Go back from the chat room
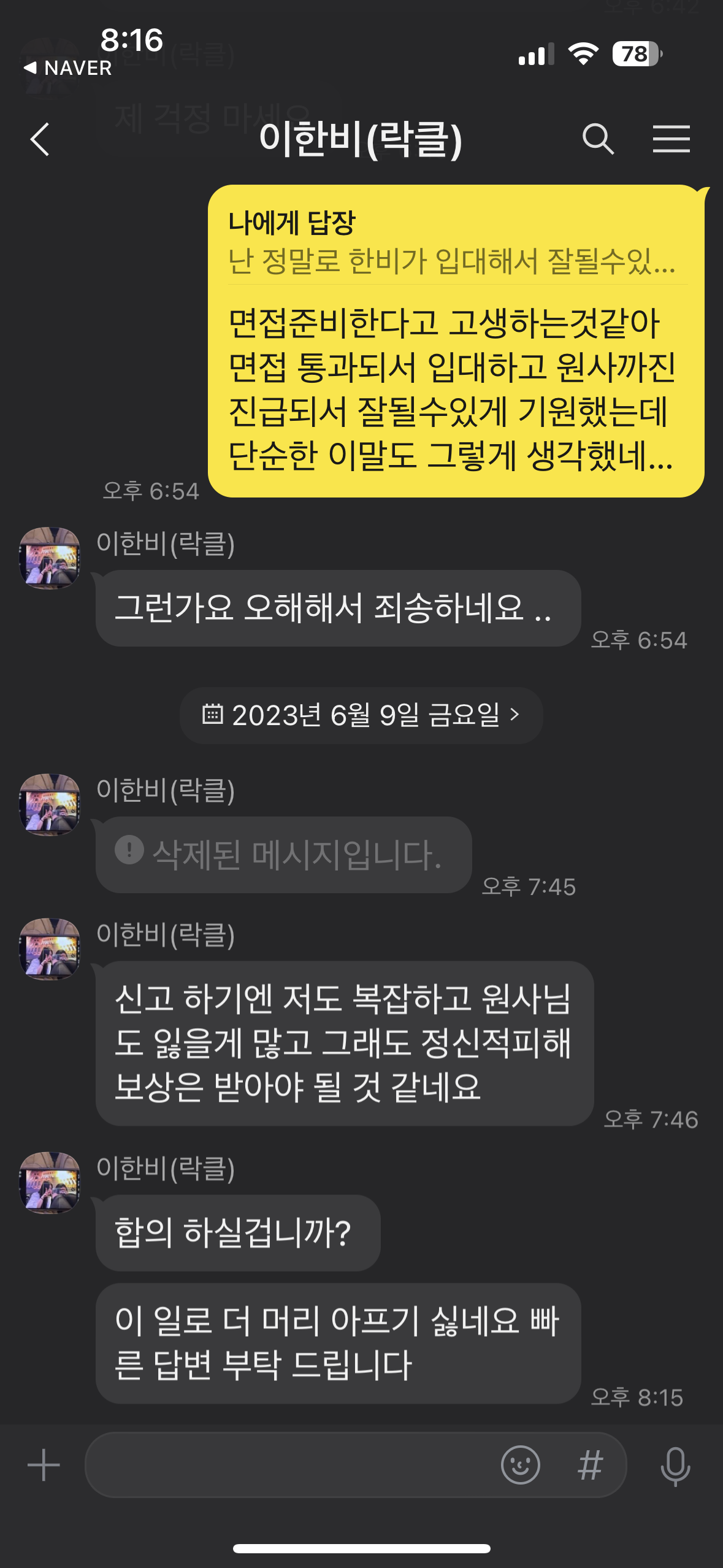This screenshot has height=1568, width=723. click(x=40, y=139)
